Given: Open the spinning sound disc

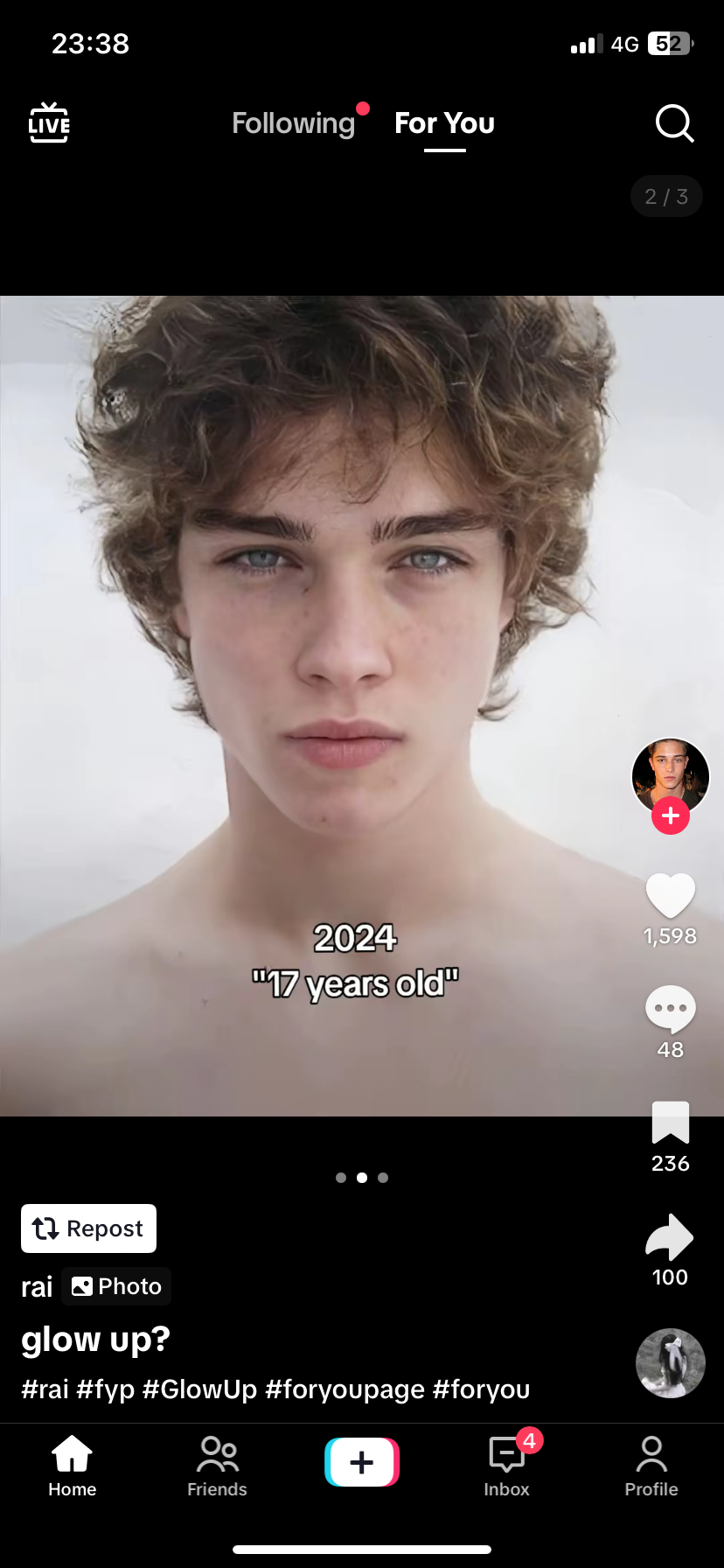Looking at the screenshot, I should 670,1363.
